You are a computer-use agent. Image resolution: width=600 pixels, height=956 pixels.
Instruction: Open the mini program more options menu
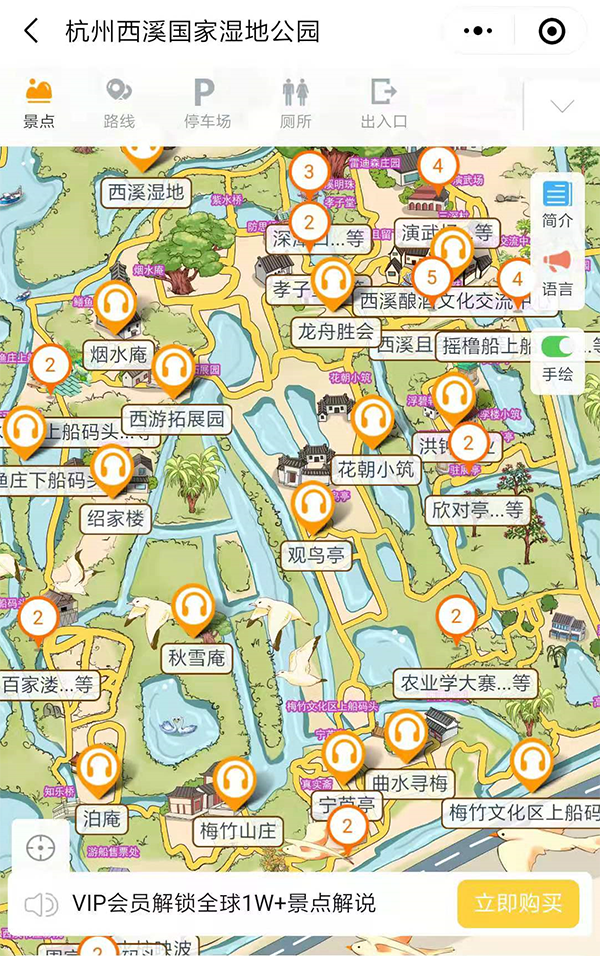coord(479,32)
